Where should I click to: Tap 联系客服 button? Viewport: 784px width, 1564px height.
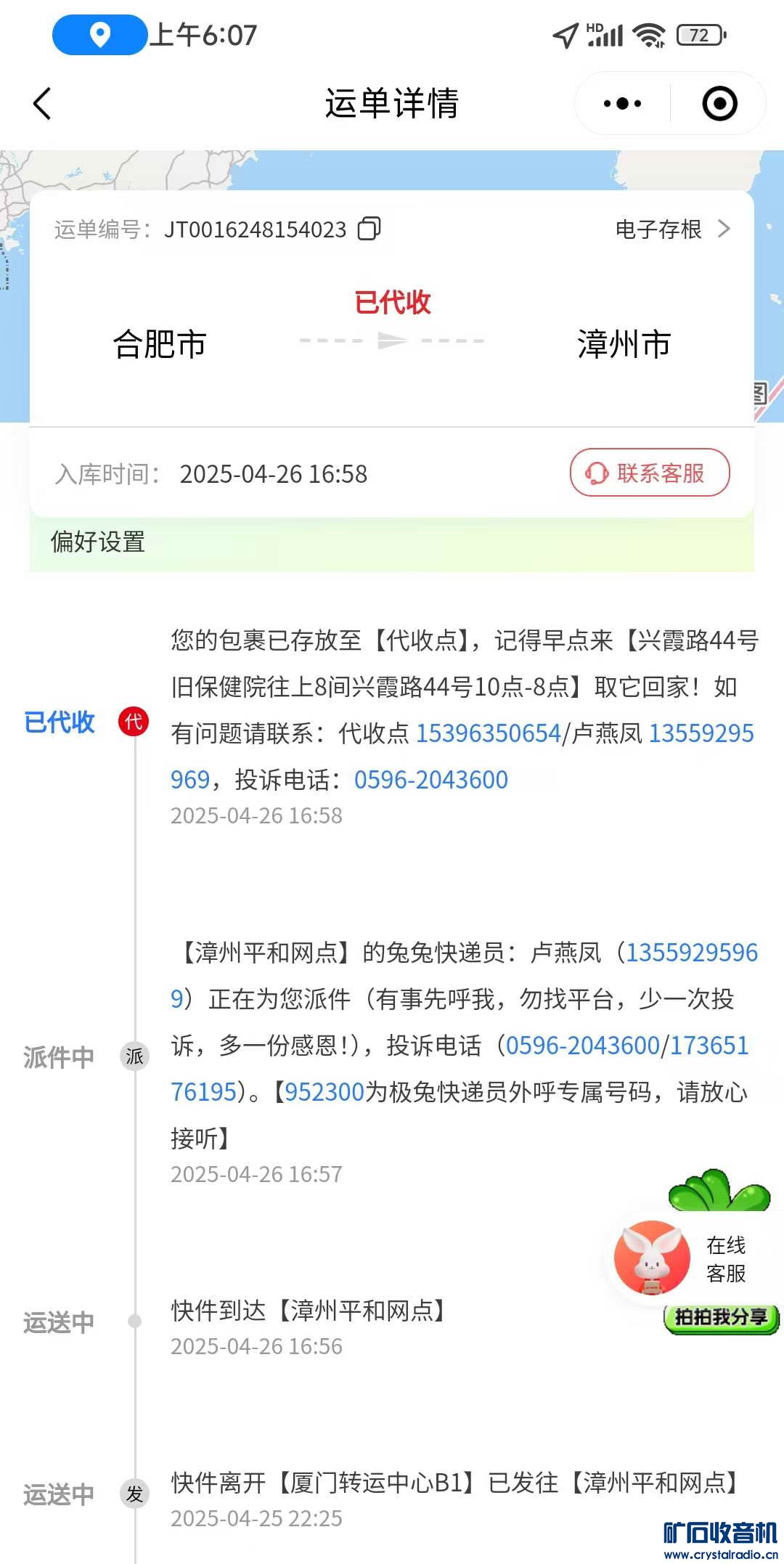pyautogui.click(x=649, y=473)
